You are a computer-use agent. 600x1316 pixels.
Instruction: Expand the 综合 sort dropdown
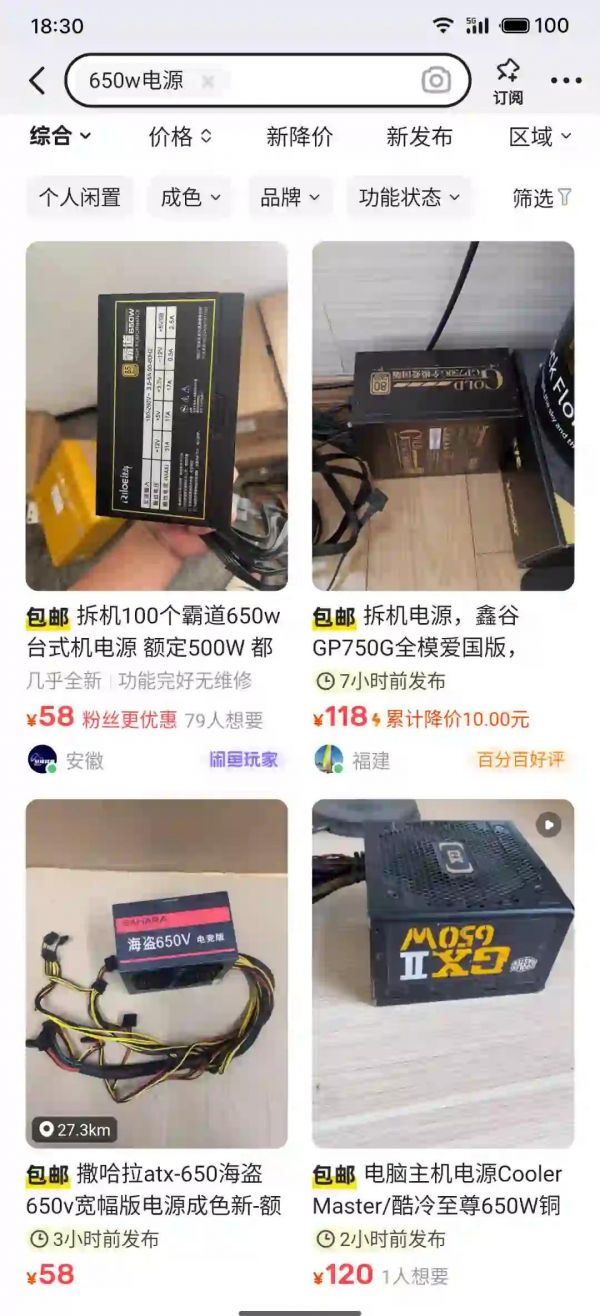(60, 136)
